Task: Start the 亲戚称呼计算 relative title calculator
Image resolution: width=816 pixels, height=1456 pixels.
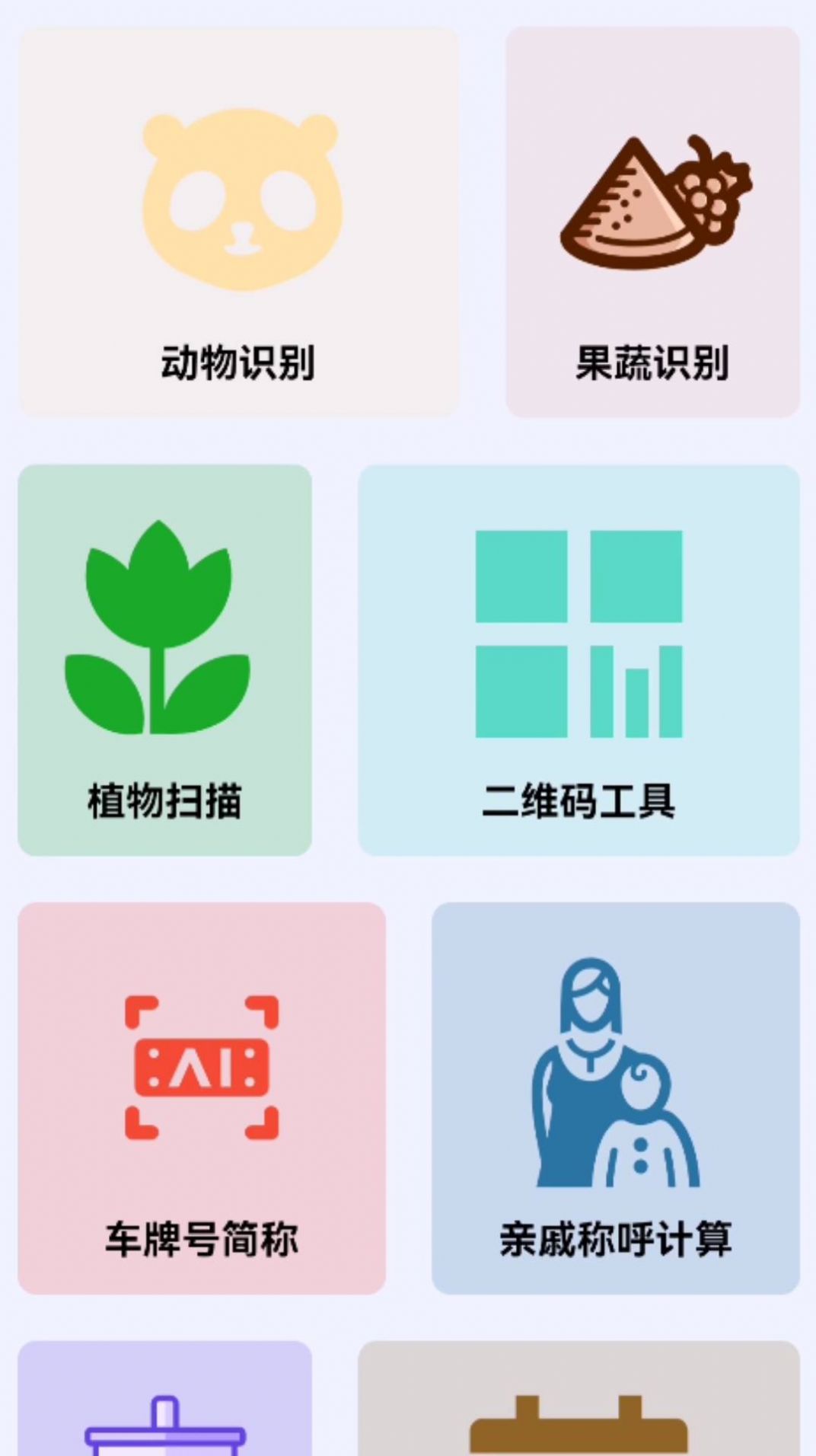Action: click(615, 1097)
